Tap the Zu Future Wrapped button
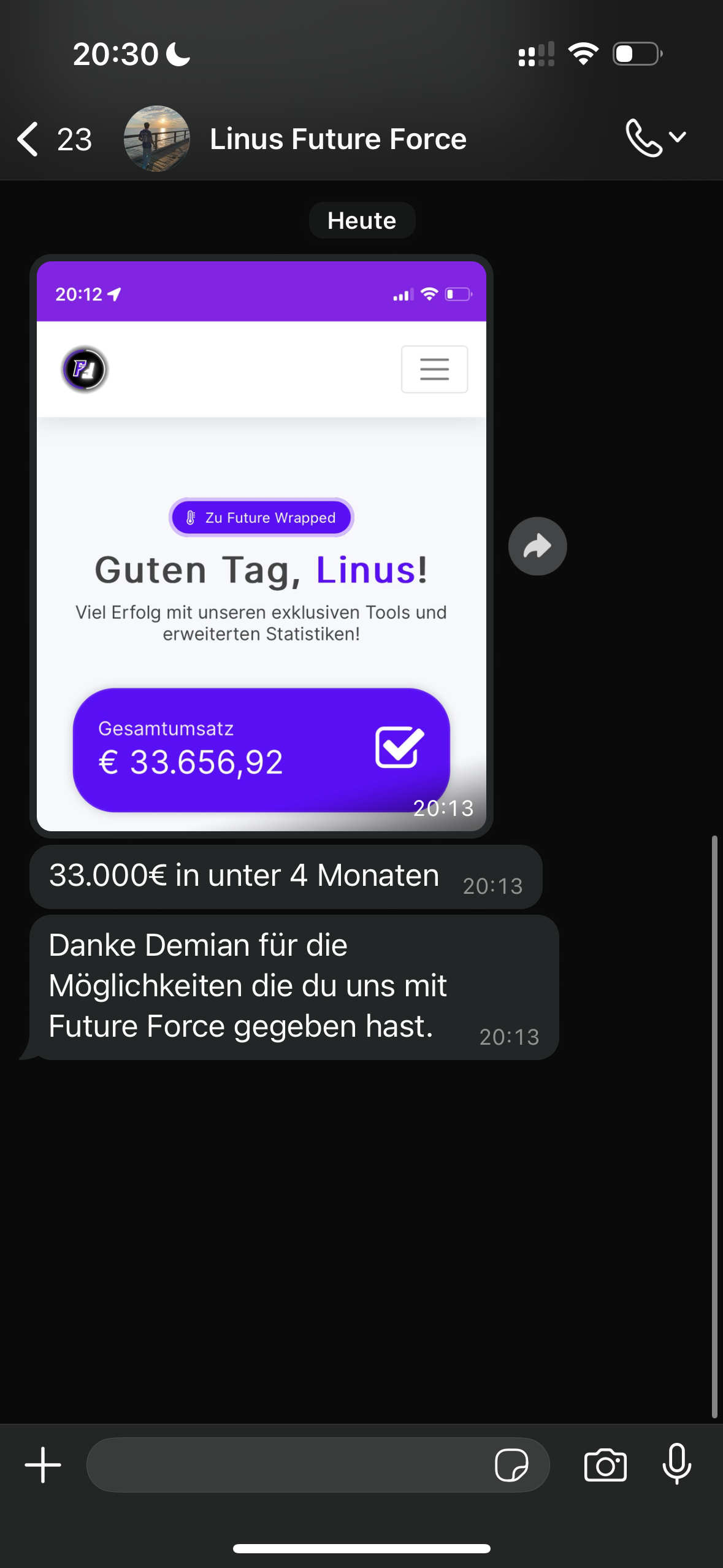Screen dimensions: 723x1568 pyautogui.click(x=261, y=517)
